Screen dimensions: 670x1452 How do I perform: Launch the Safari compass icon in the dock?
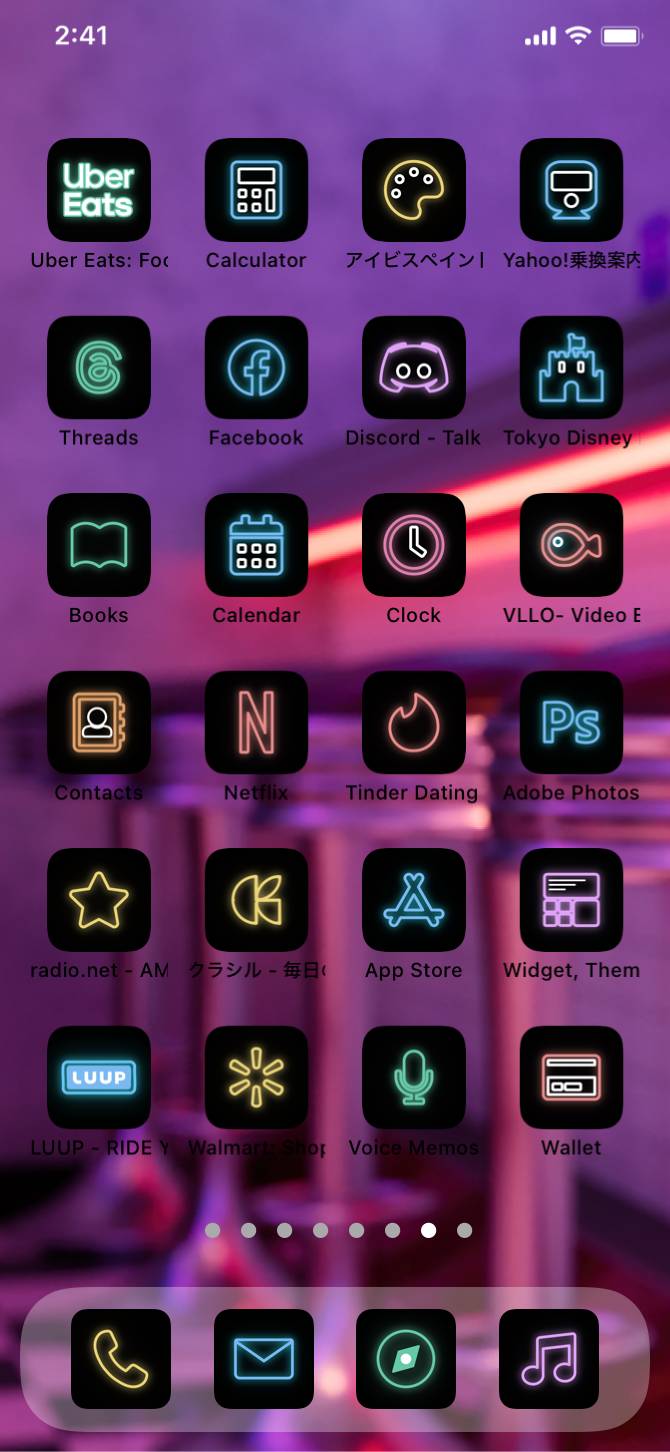406,1359
